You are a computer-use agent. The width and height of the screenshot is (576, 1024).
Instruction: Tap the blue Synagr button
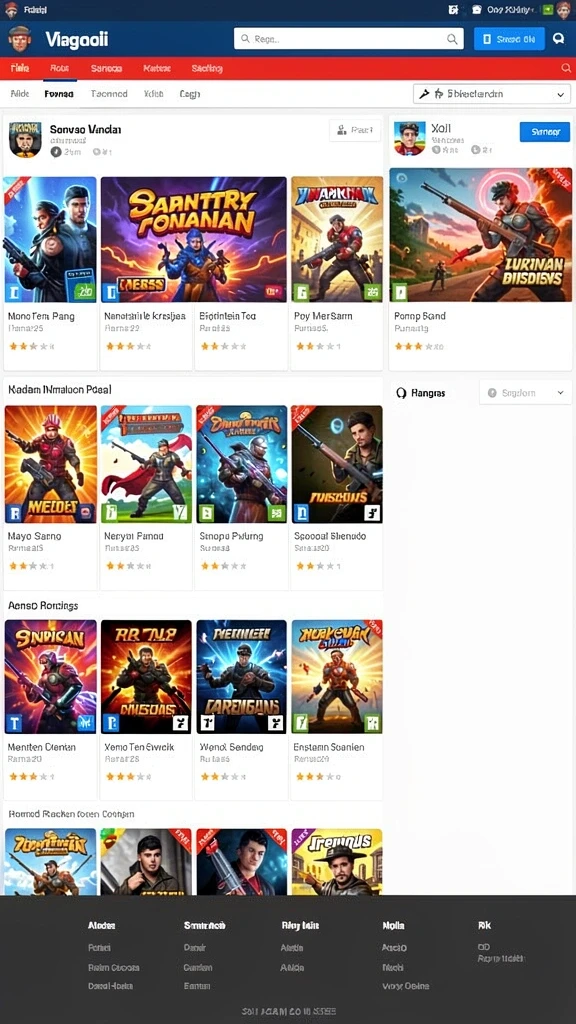[x=545, y=131]
